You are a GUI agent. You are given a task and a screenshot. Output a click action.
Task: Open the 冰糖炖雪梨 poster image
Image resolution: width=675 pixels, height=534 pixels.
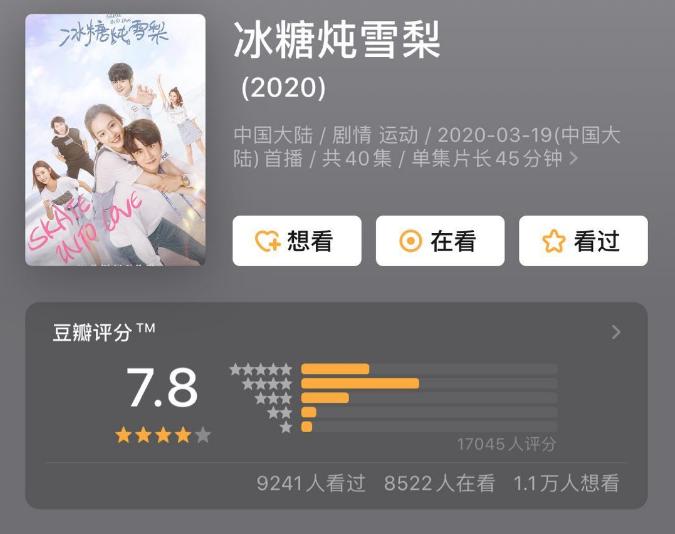pos(115,140)
